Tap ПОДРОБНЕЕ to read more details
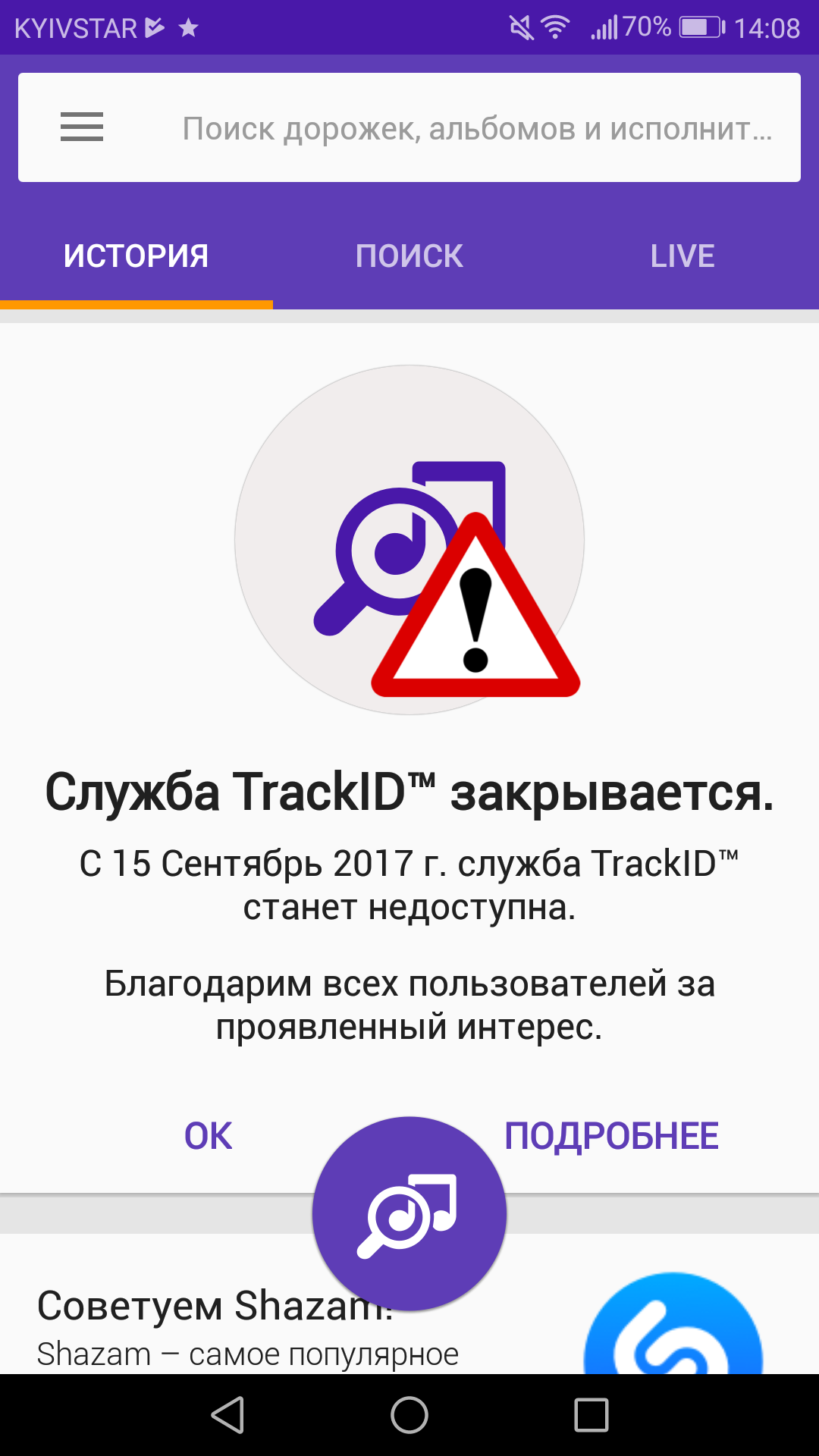The width and height of the screenshot is (819, 1456). point(611,1136)
